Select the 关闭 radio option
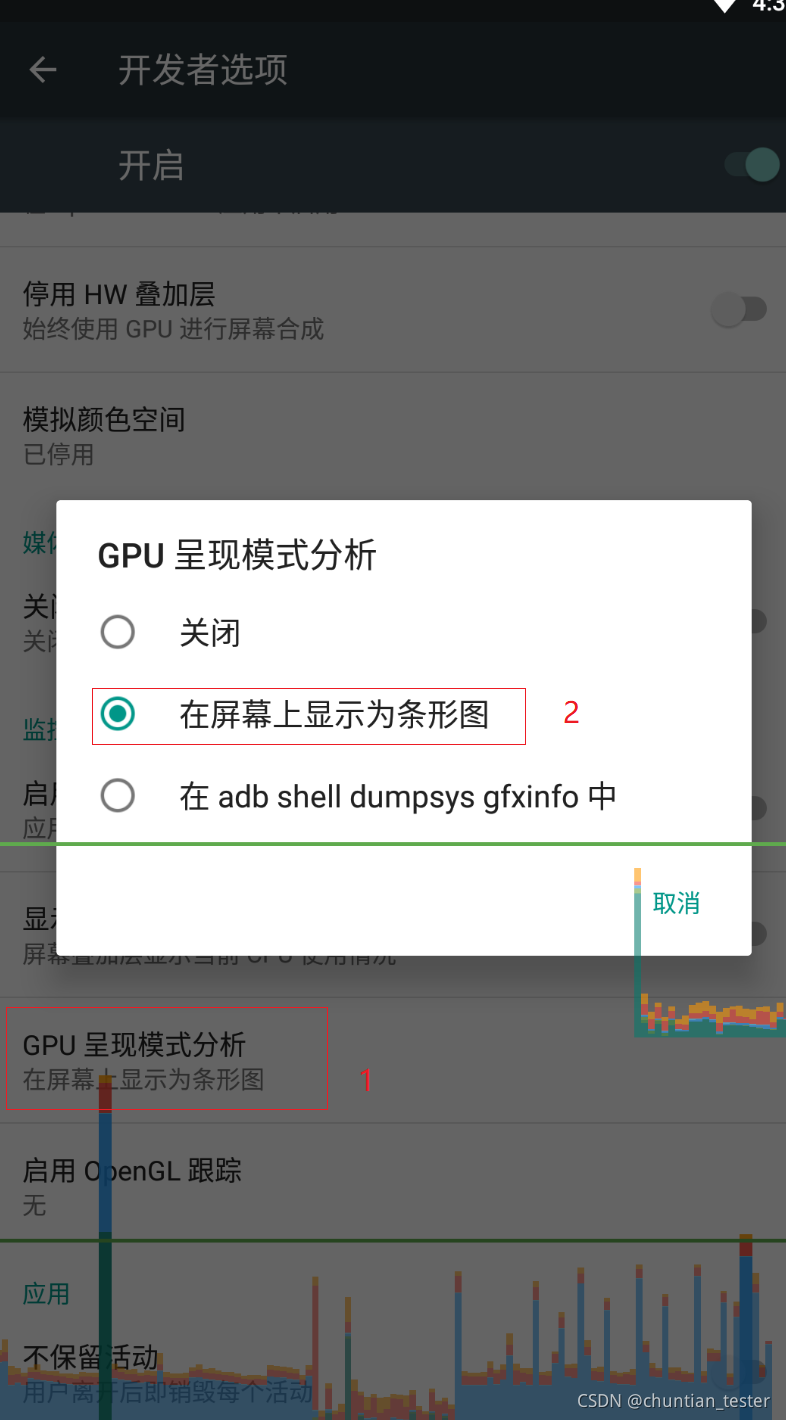Viewport: 786px width, 1420px height. coord(403,633)
